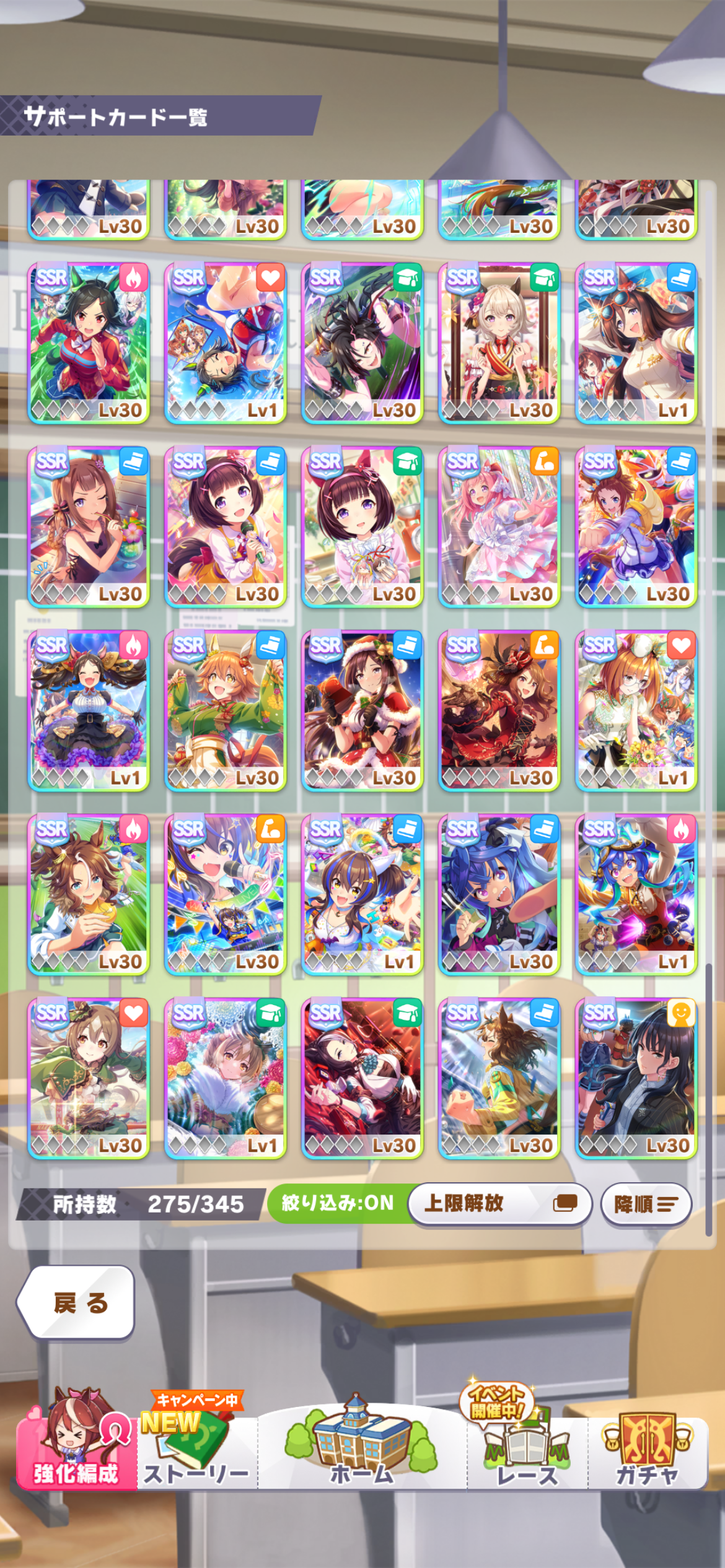Open the twin-tail girl in black gothic dress card
The height and width of the screenshot is (1568, 725).
[89, 710]
